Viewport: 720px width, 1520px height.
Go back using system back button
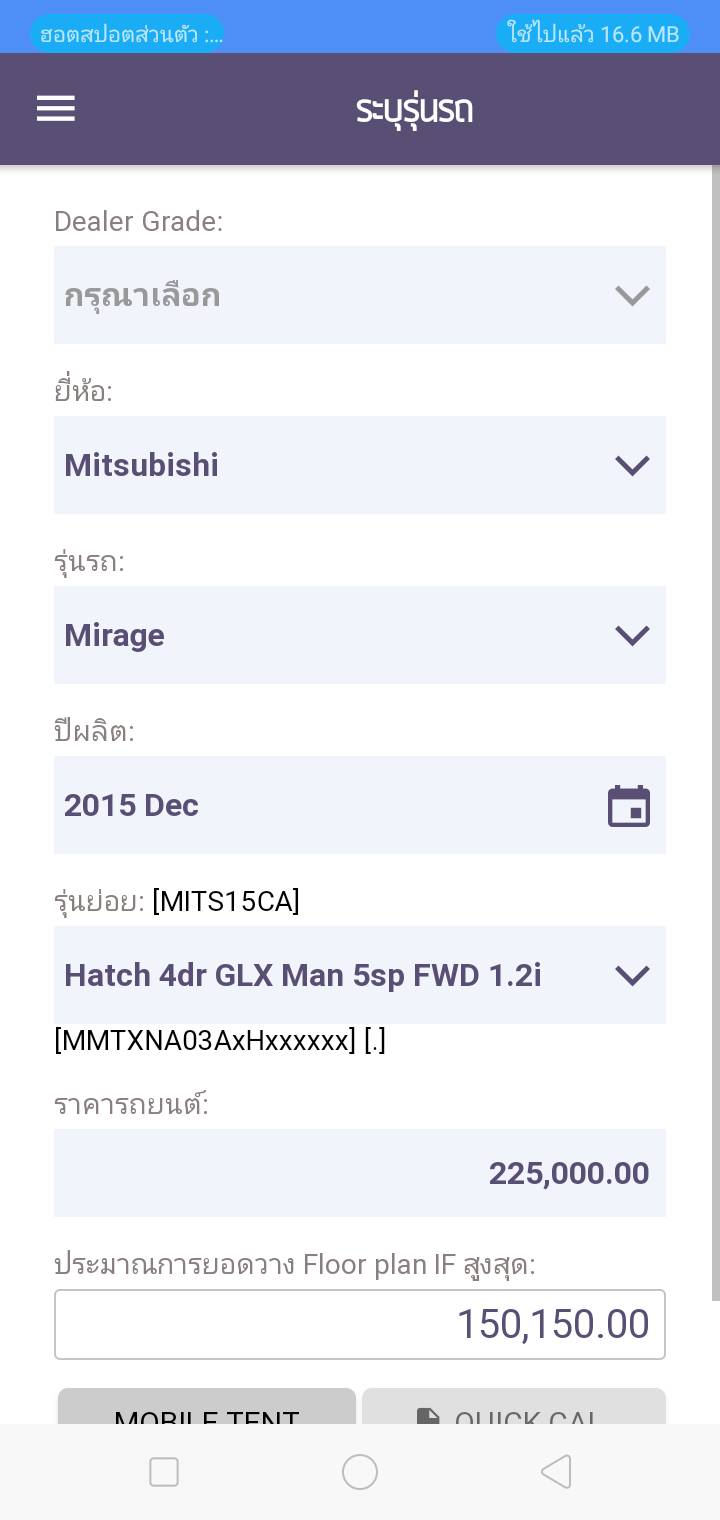tap(556, 1472)
